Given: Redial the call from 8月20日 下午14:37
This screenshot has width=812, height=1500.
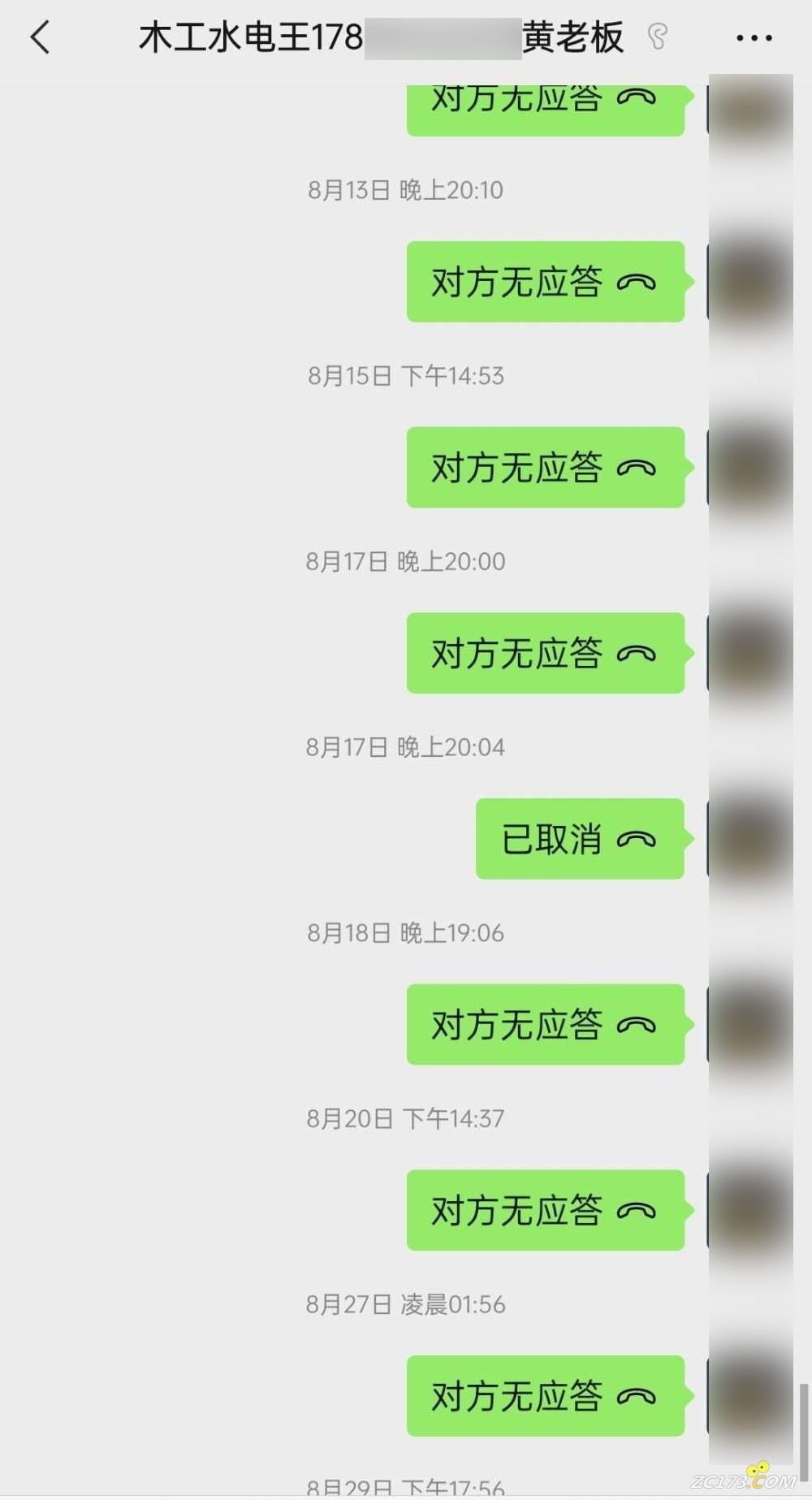Looking at the screenshot, I should tap(545, 1210).
